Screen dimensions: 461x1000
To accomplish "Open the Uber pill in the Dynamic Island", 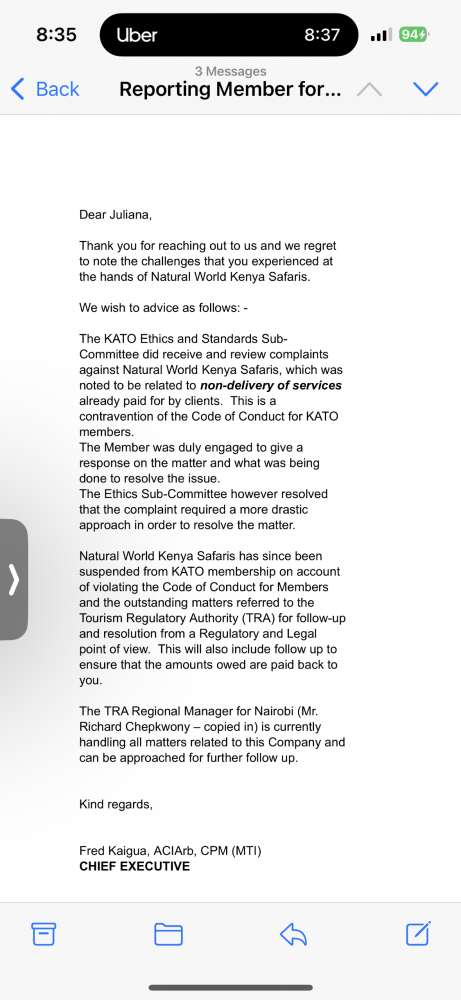I will click(229, 35).
